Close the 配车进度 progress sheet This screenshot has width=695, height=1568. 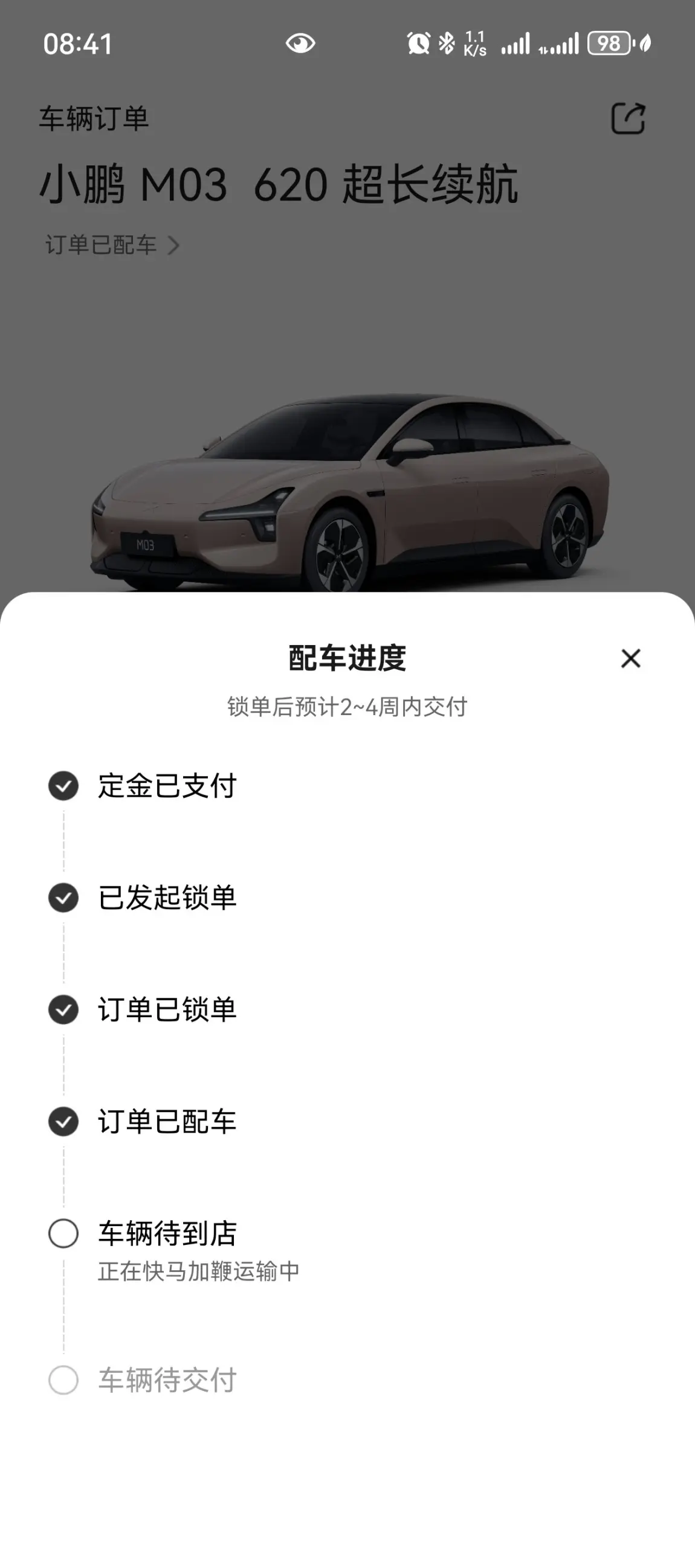pos(630,658)
